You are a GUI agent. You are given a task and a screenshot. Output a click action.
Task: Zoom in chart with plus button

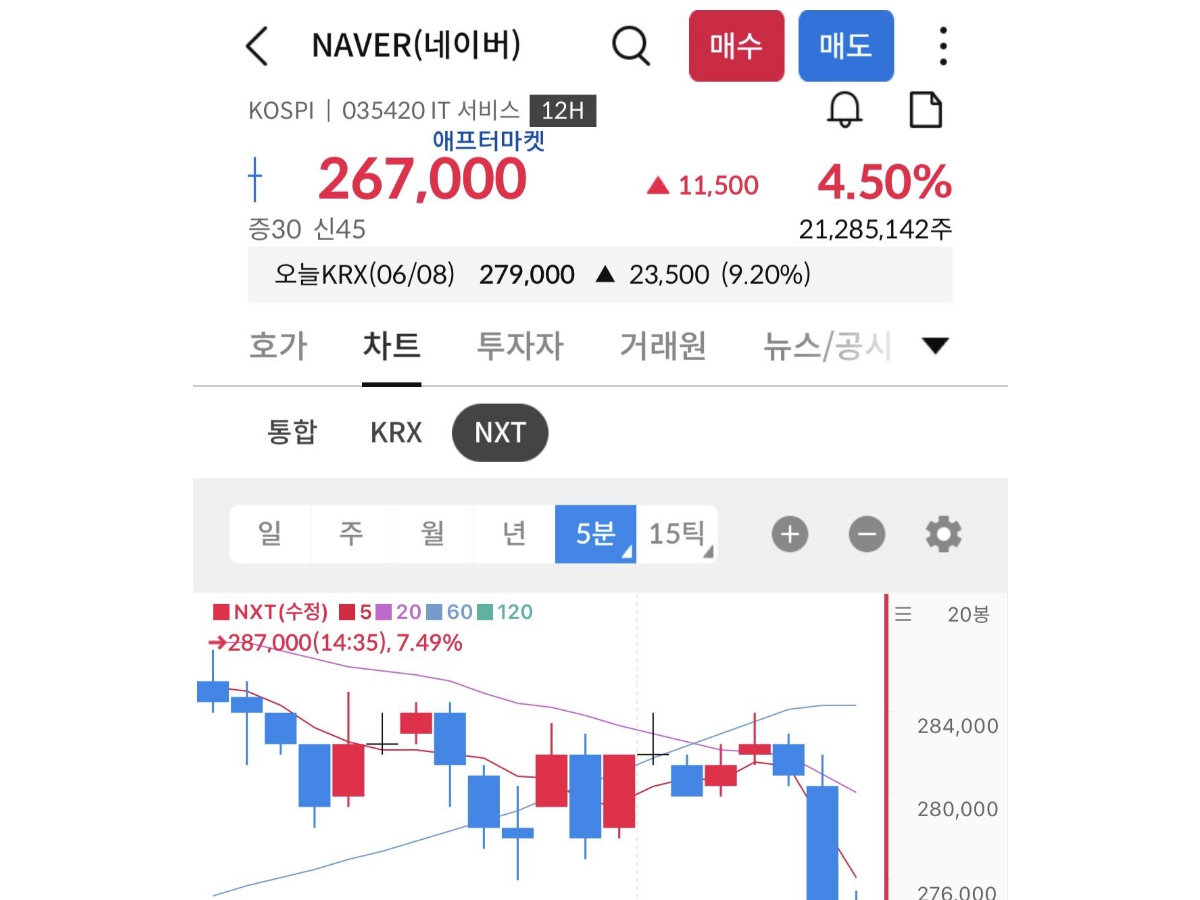tap(790, 535)
